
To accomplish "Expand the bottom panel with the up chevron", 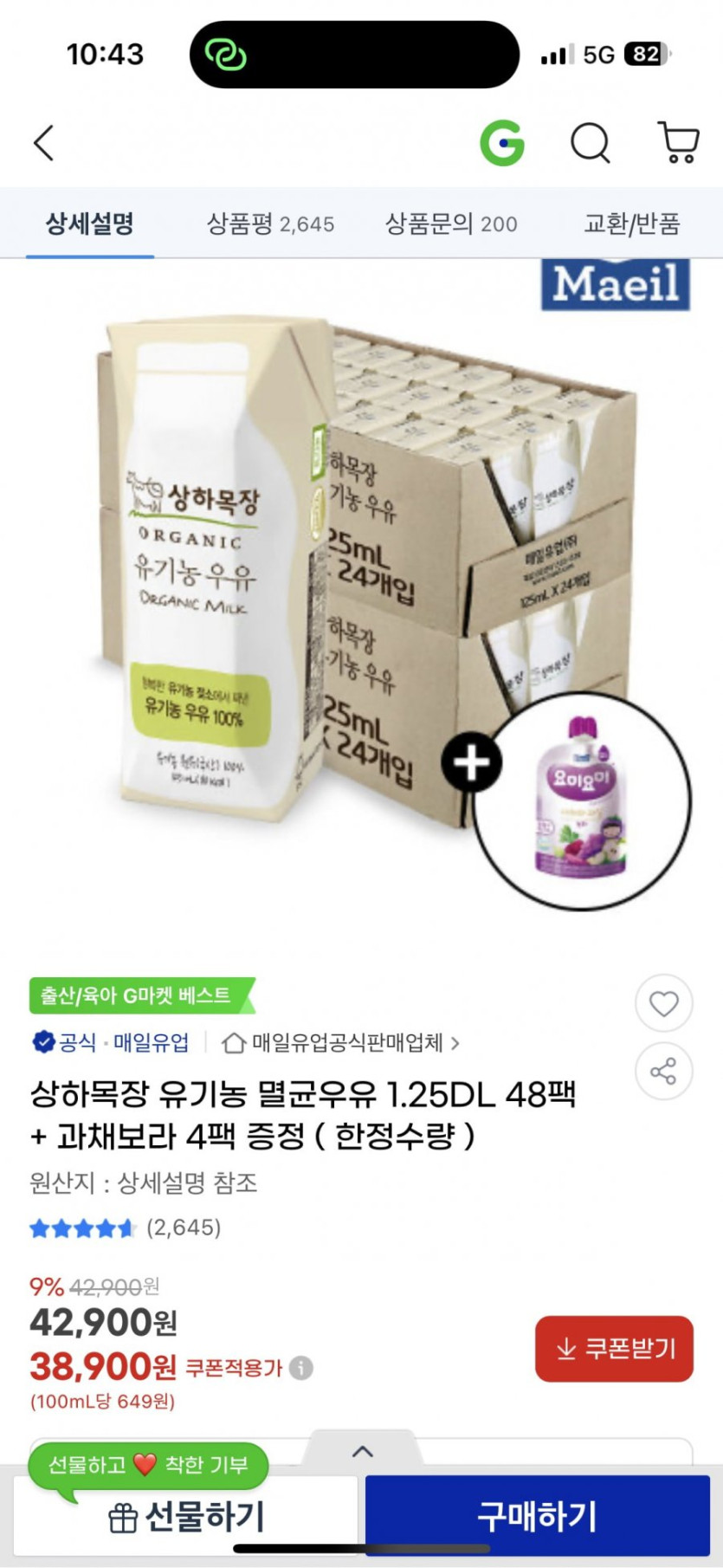I will coord(363,1452).
